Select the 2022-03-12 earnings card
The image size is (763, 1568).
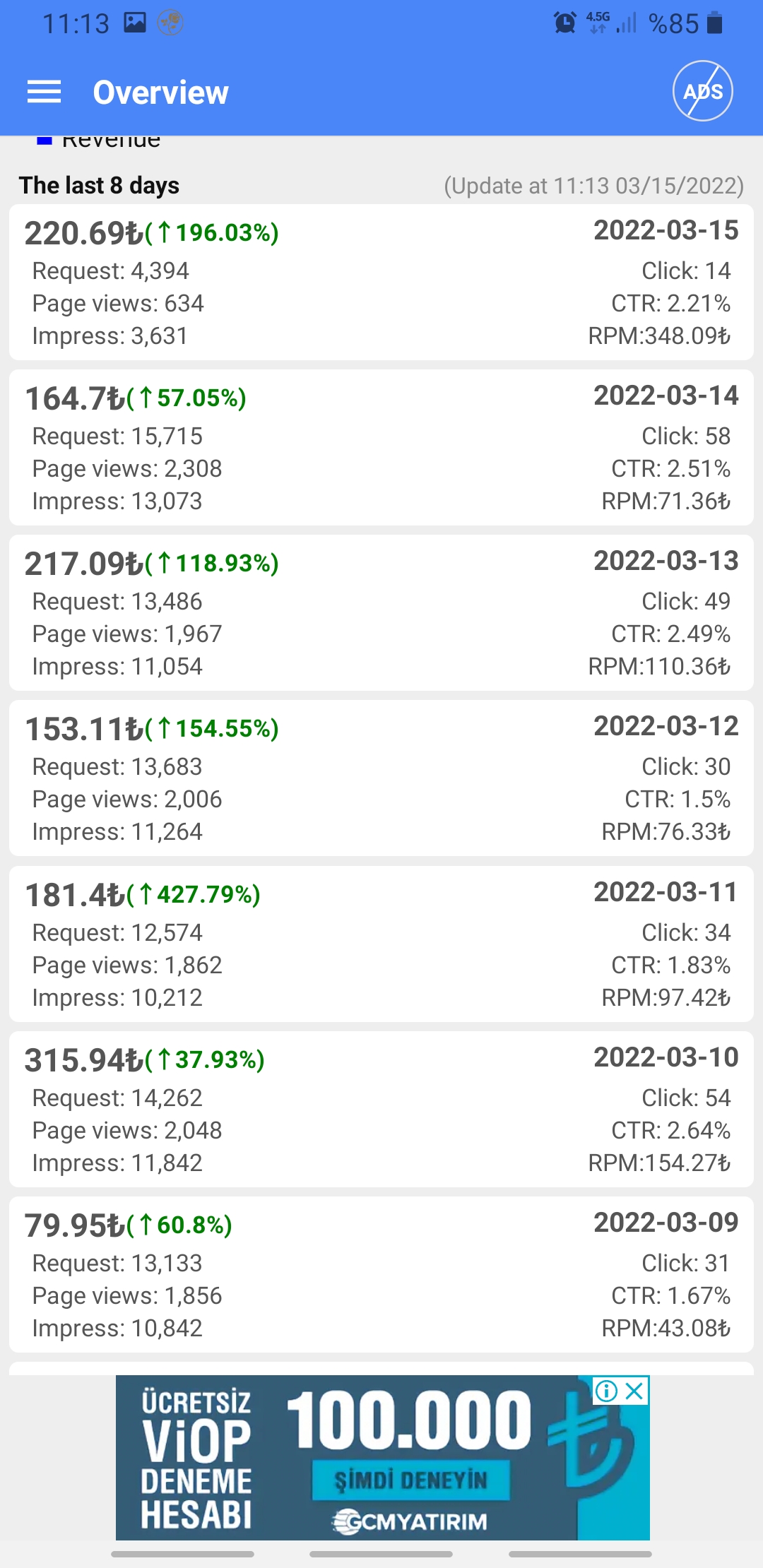click(381, 778)
